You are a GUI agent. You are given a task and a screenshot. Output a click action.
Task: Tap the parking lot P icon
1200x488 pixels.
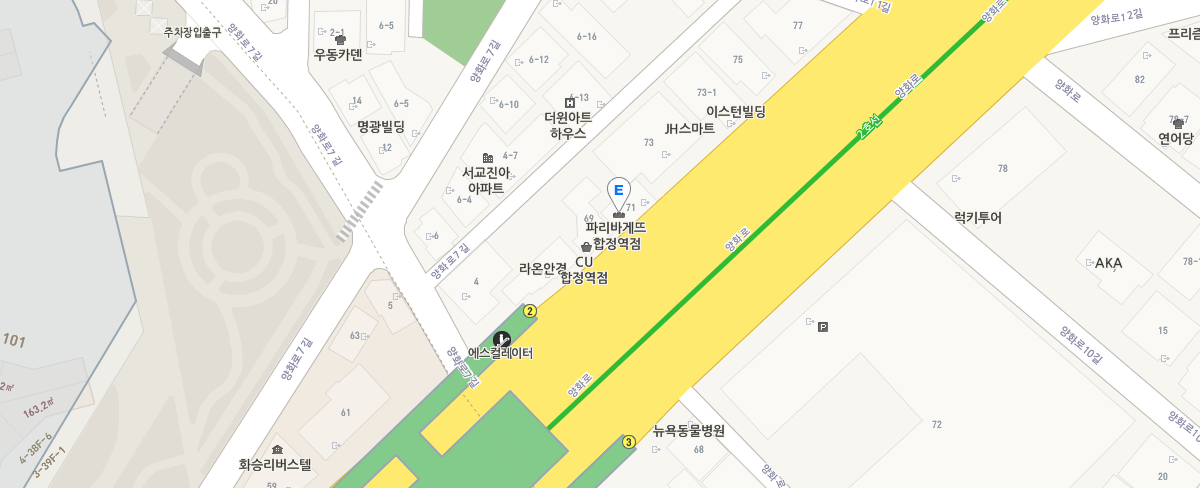tap(823, 327)
